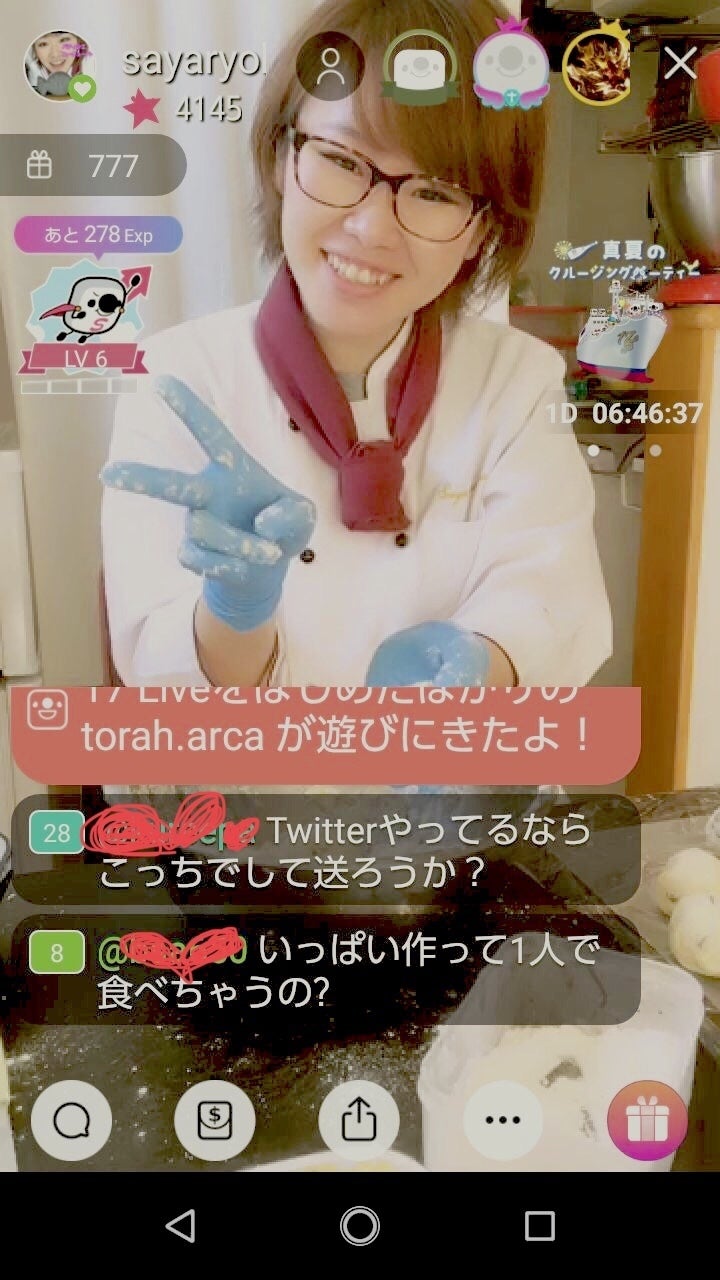
Task: View the green-framed top viewer avatar
Action: click(420, 65)
